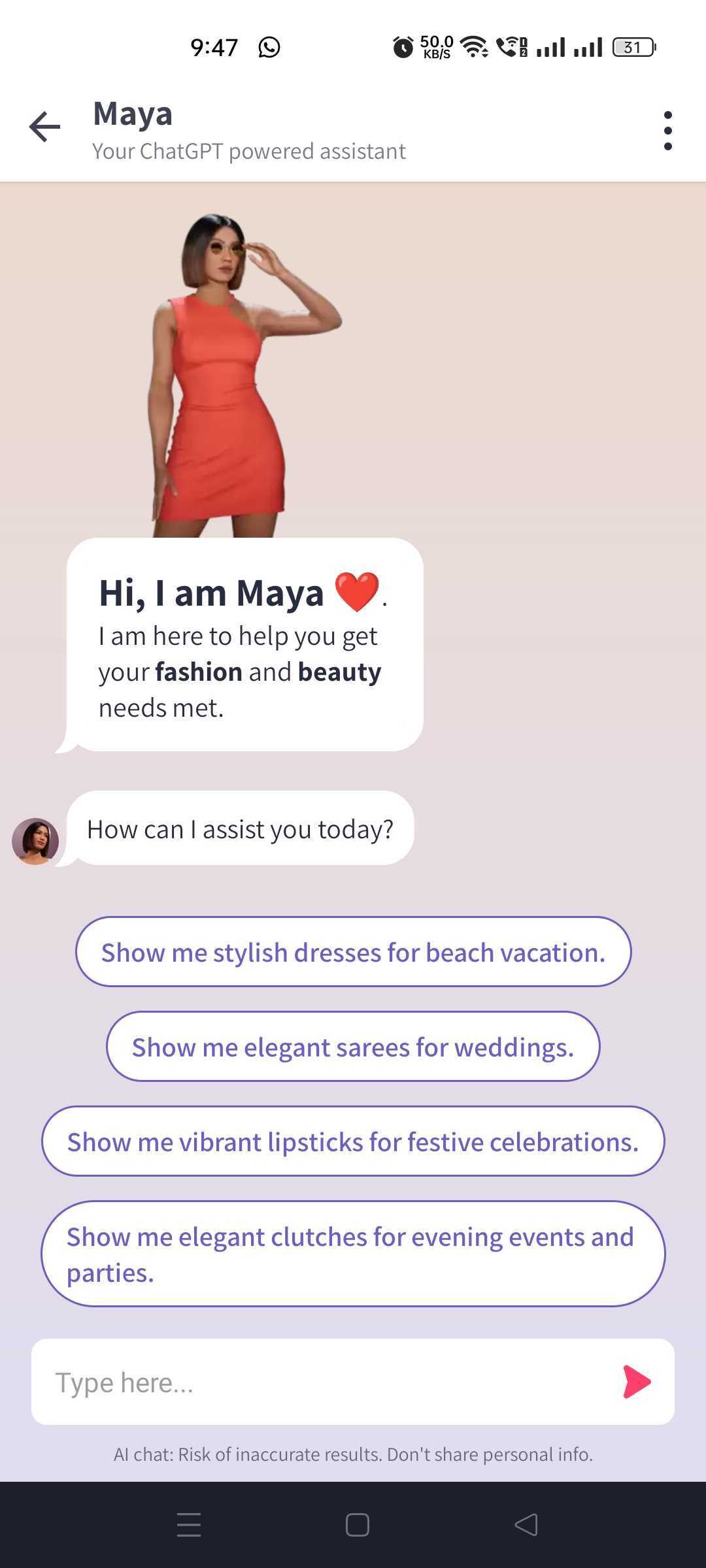Tap the back arrow in the chat header
Viewport: 706px width, 1568px height.
pyautogui.click(x=44, y=127)
